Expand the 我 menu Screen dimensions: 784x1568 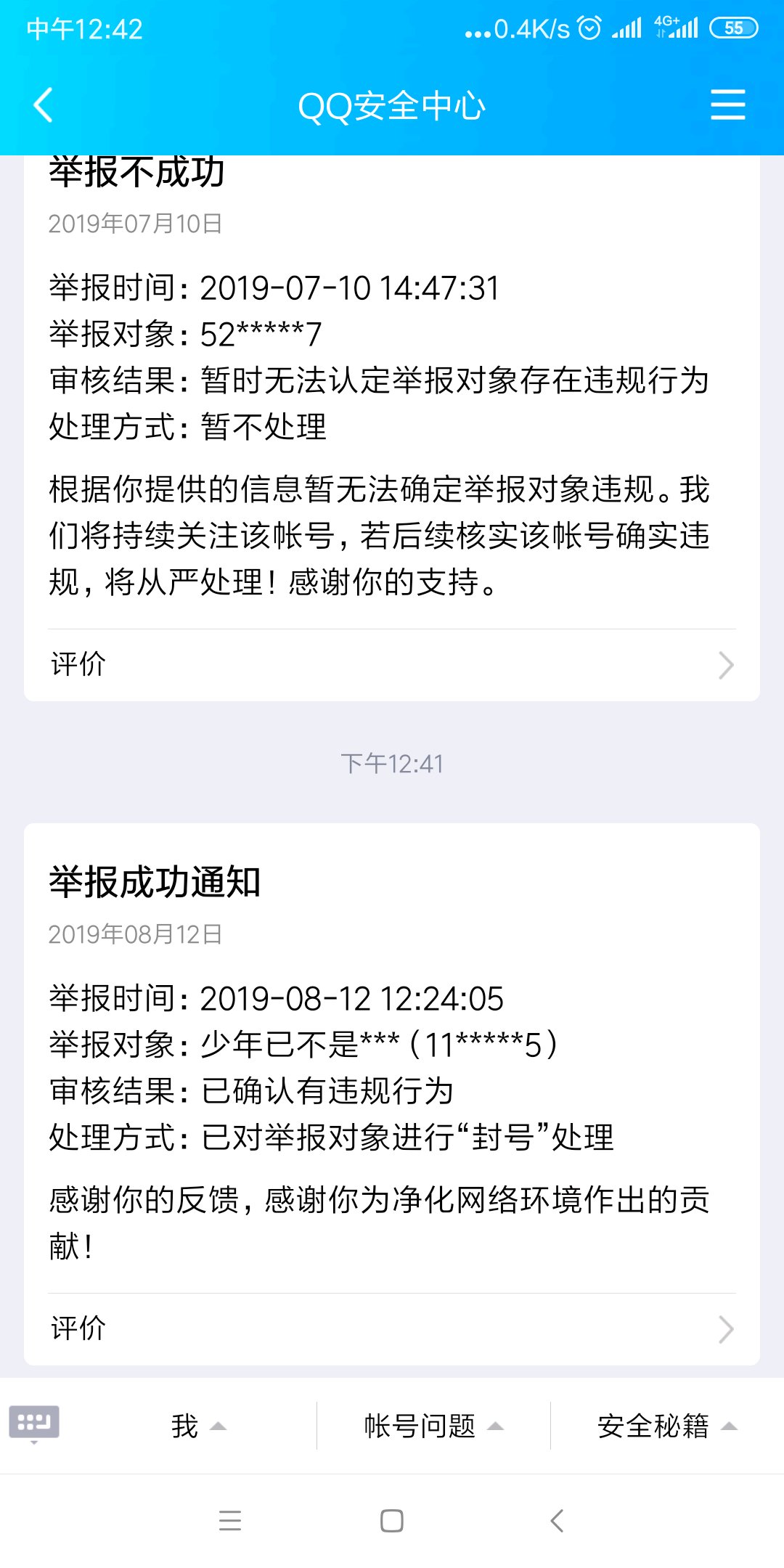click(199, 1426)
